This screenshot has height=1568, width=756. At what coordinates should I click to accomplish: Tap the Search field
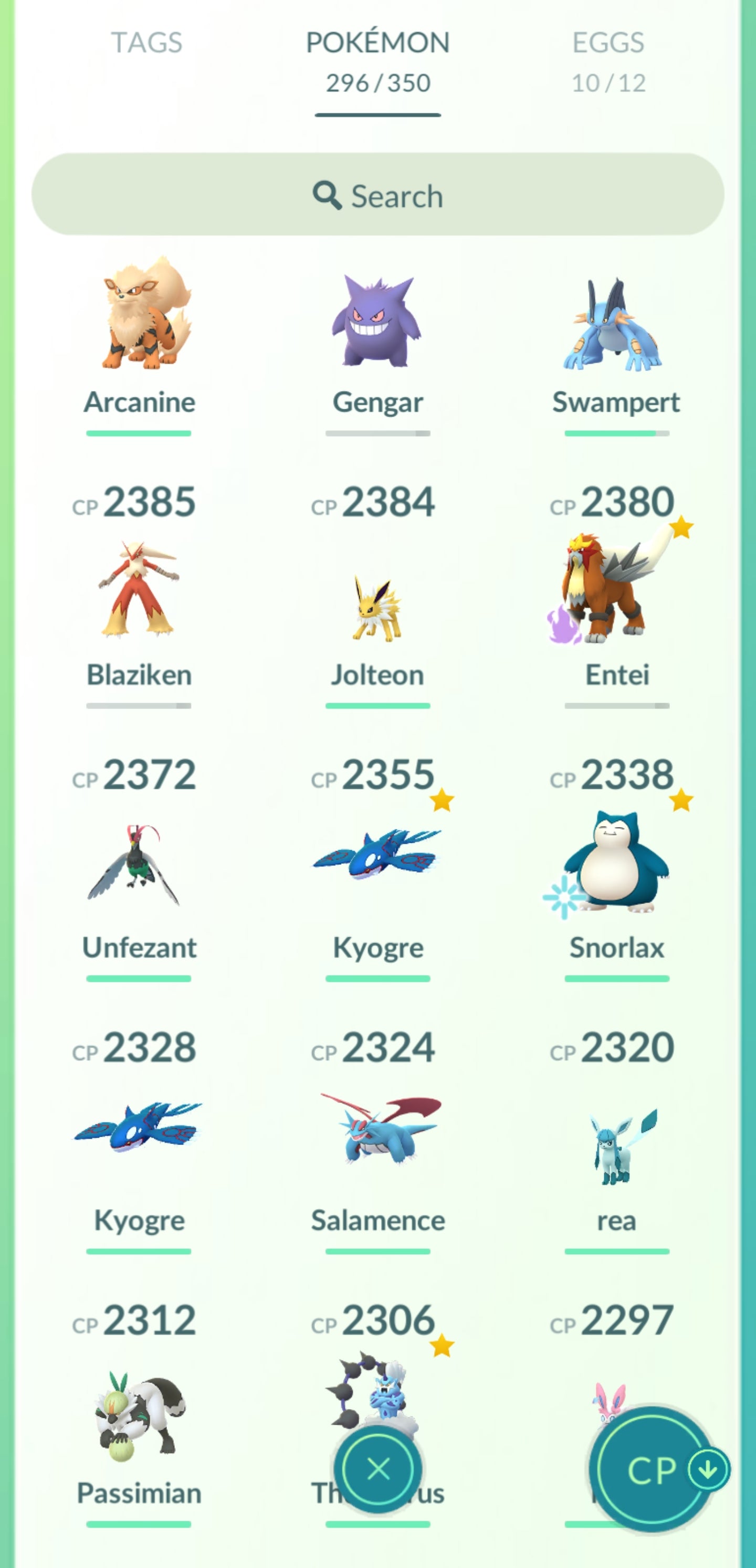377,195
